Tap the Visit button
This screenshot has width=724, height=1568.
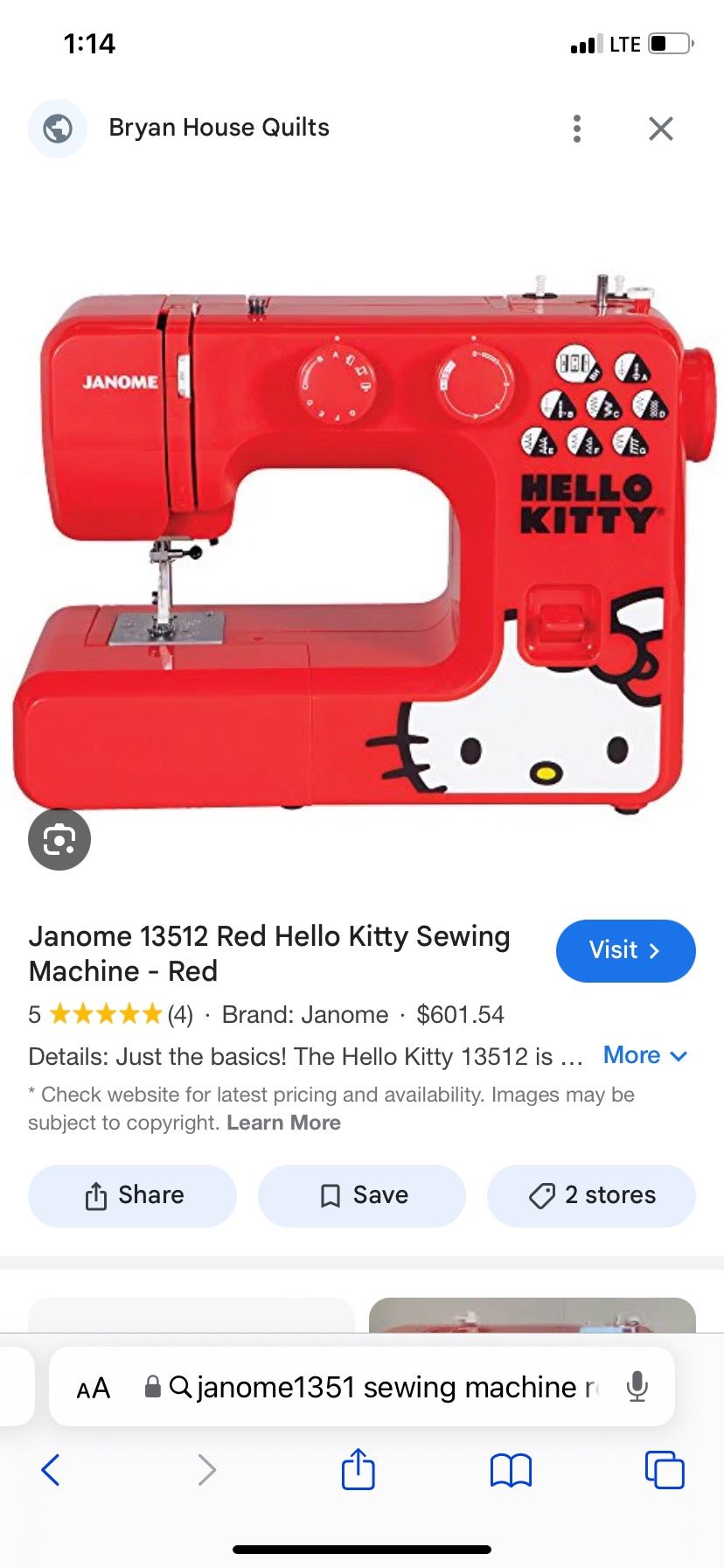click(625, 950)
